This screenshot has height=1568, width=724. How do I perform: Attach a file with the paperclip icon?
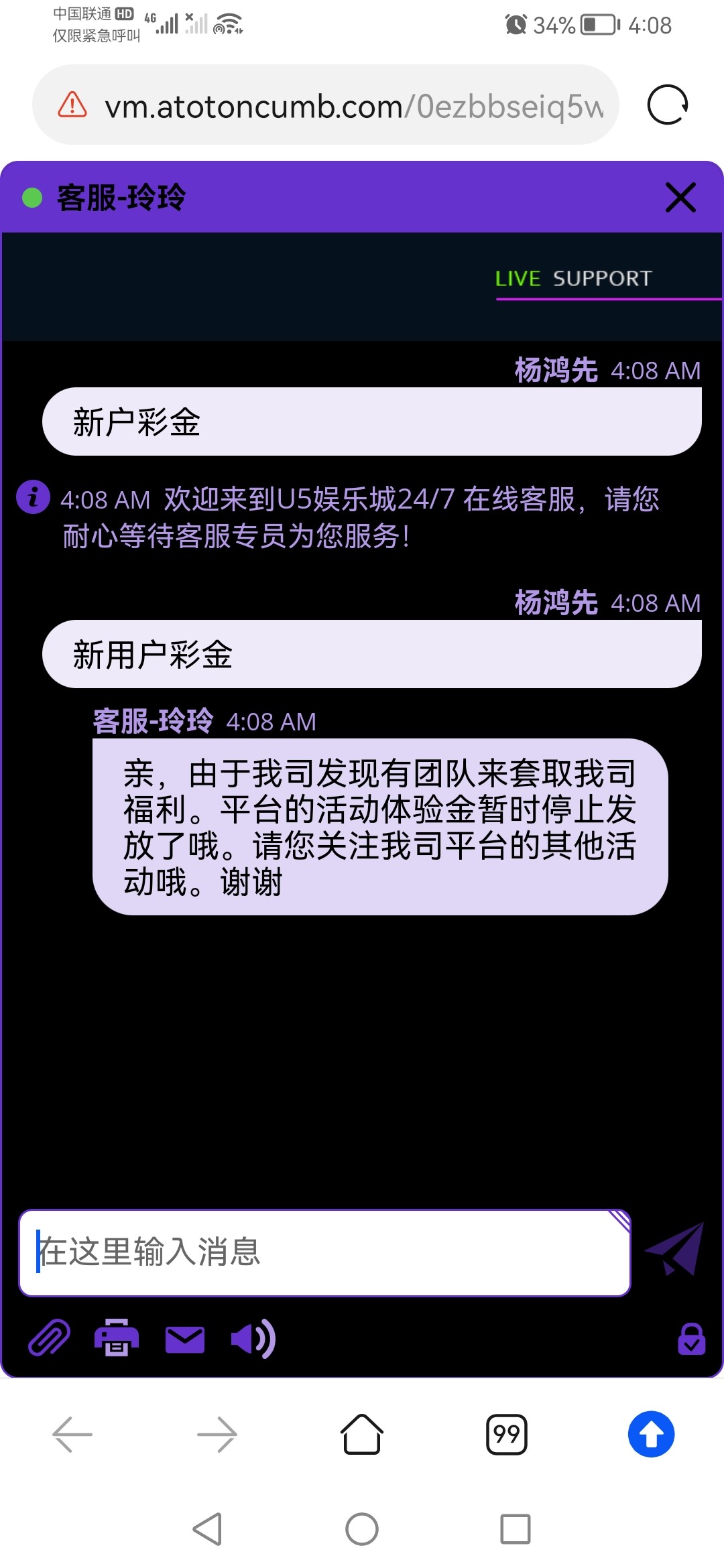click(x=49, y=1338)
